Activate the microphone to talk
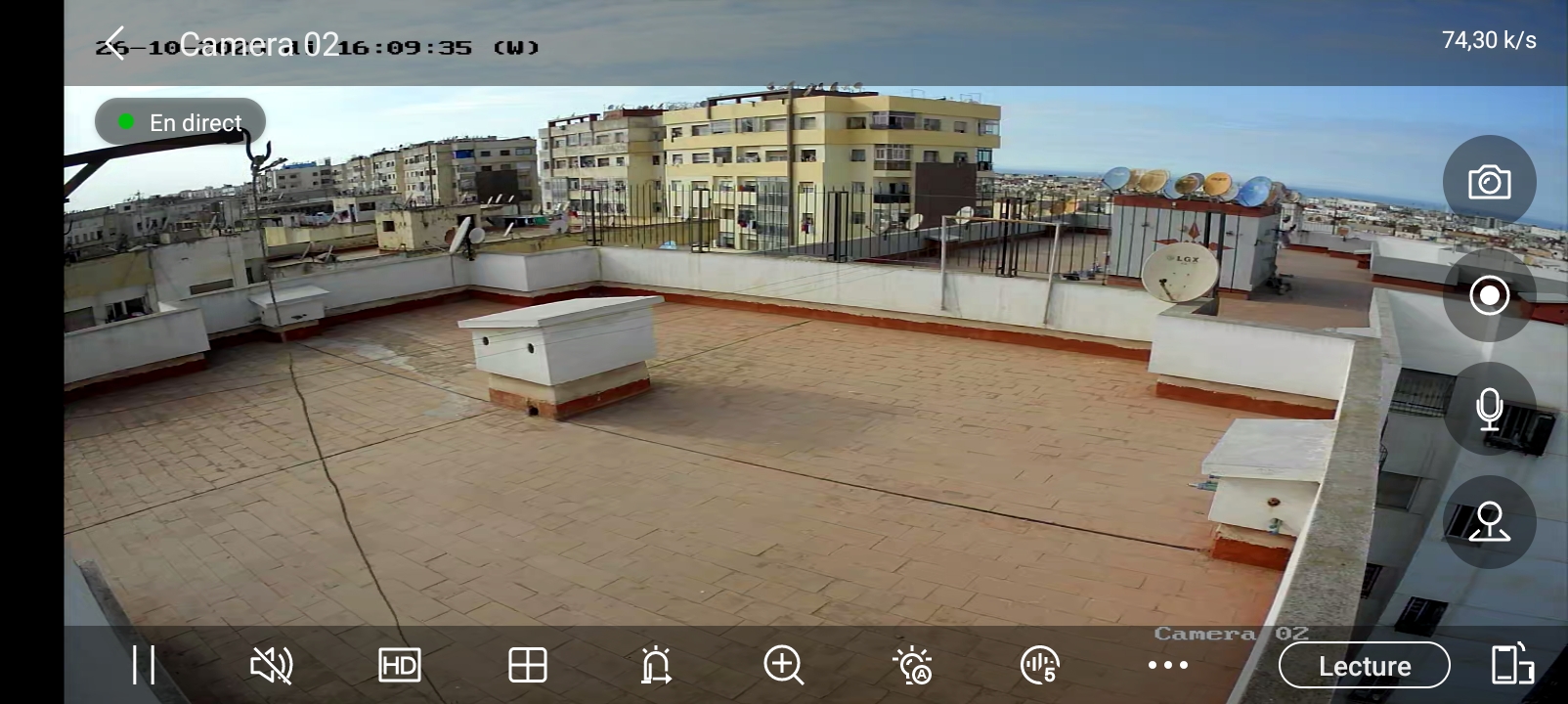 [1489, 409]
